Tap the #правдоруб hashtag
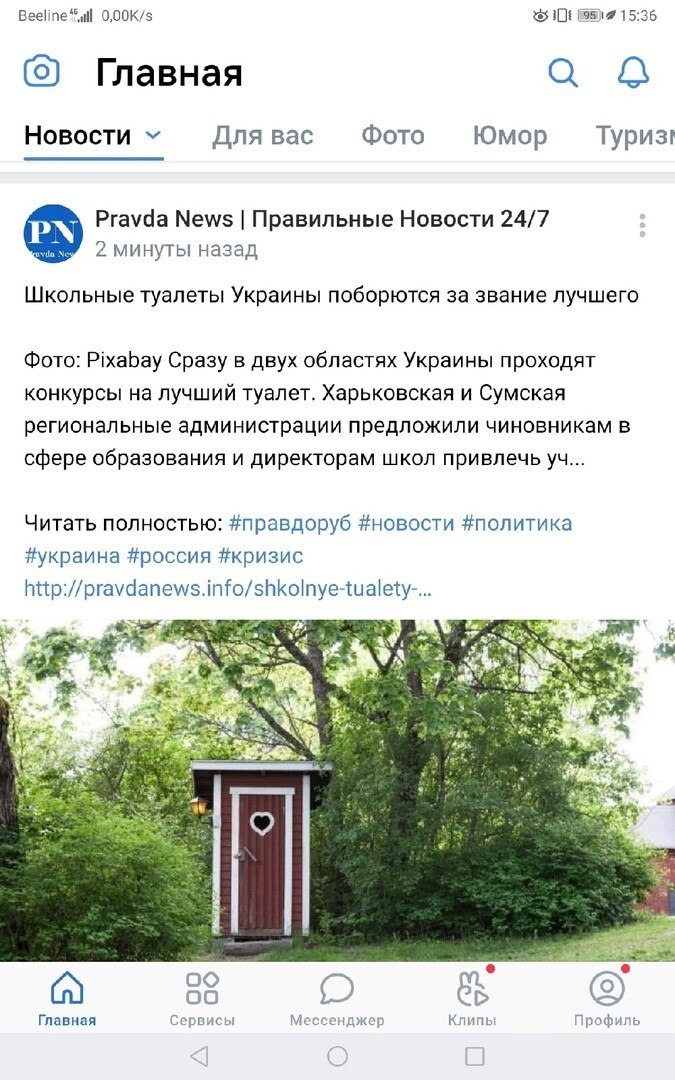The width and height of the screenshot is (675, 1080). (x=290, y=523)
